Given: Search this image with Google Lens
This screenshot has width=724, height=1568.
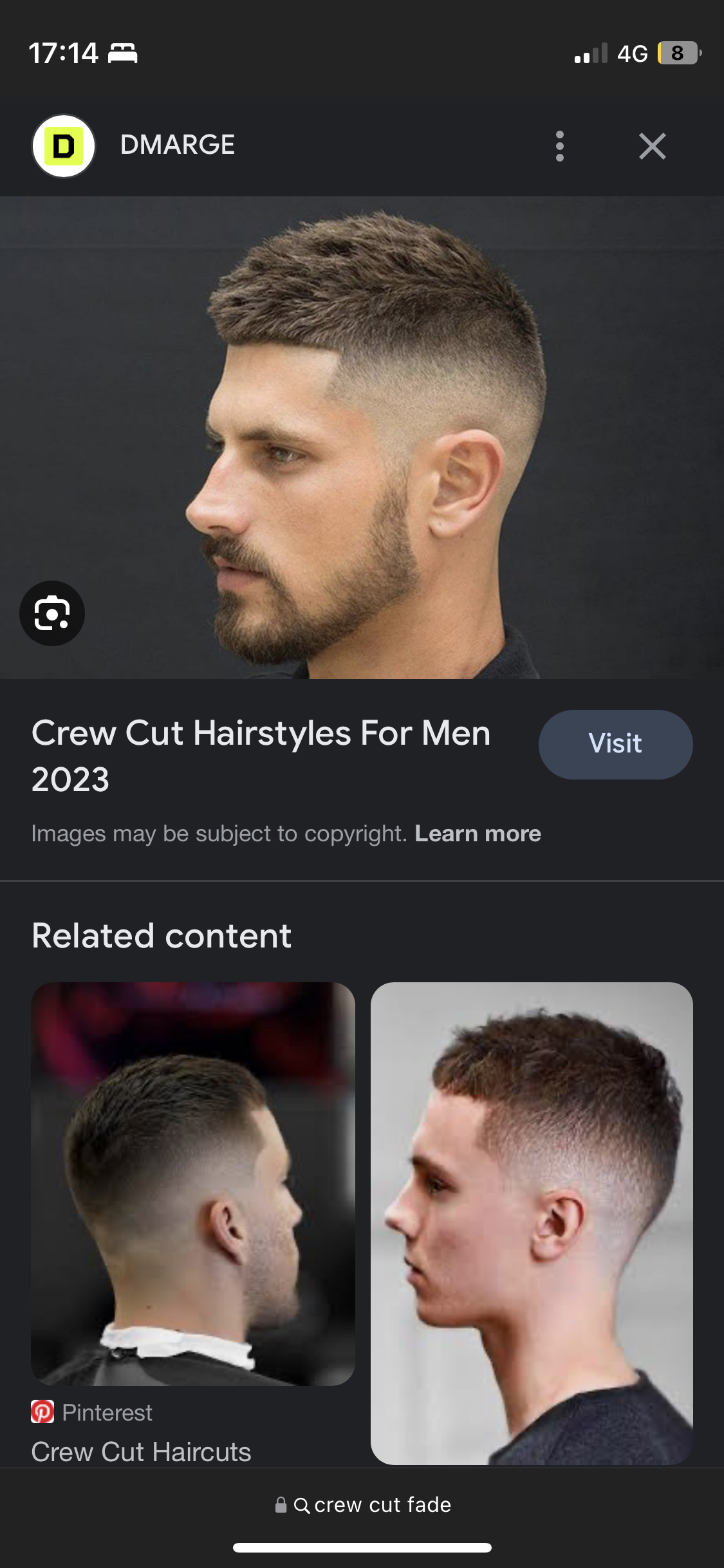Looking at the screenshot, I should tap(52, 613).
